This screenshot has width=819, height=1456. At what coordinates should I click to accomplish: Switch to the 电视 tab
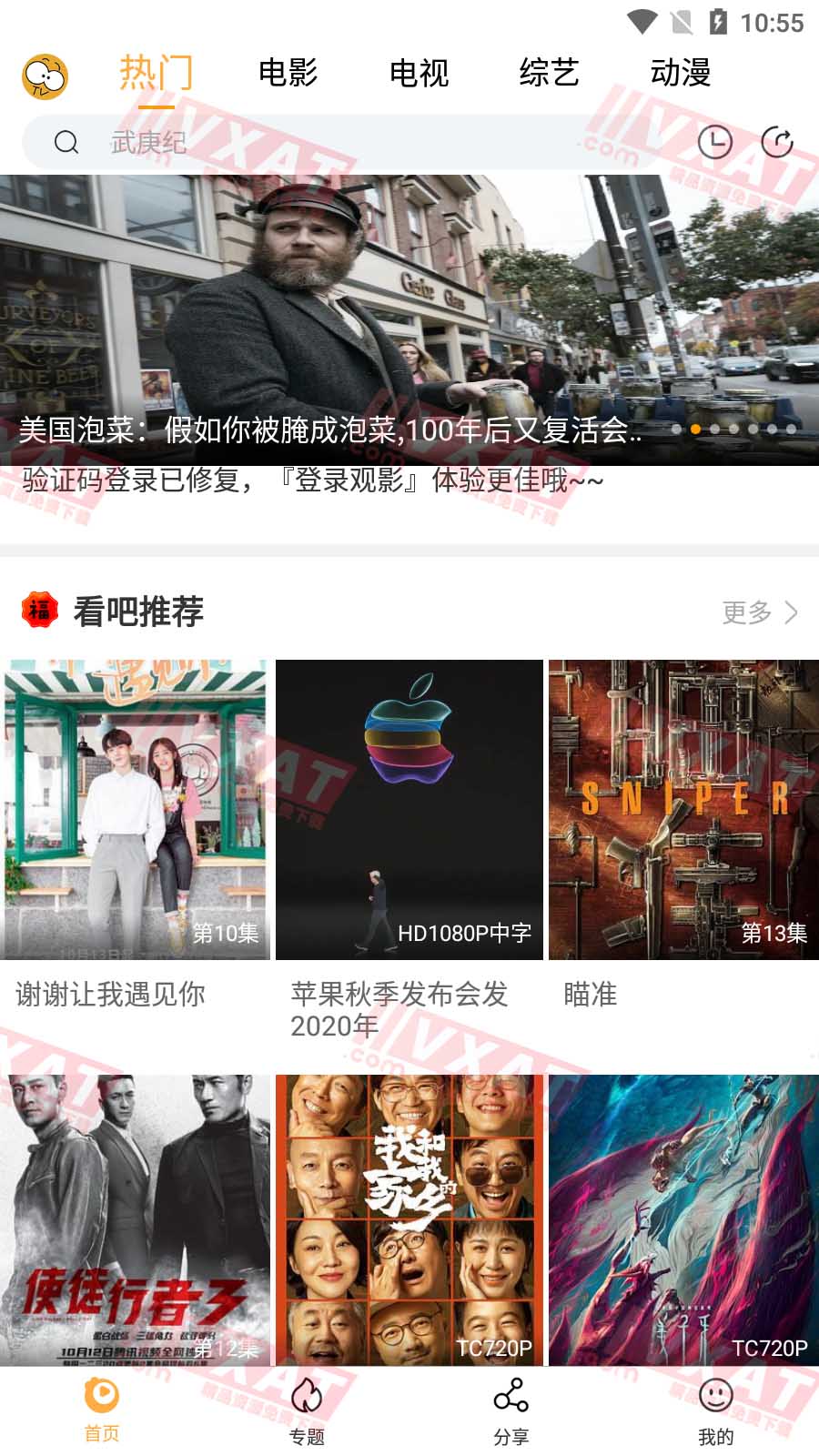point(419,73)
